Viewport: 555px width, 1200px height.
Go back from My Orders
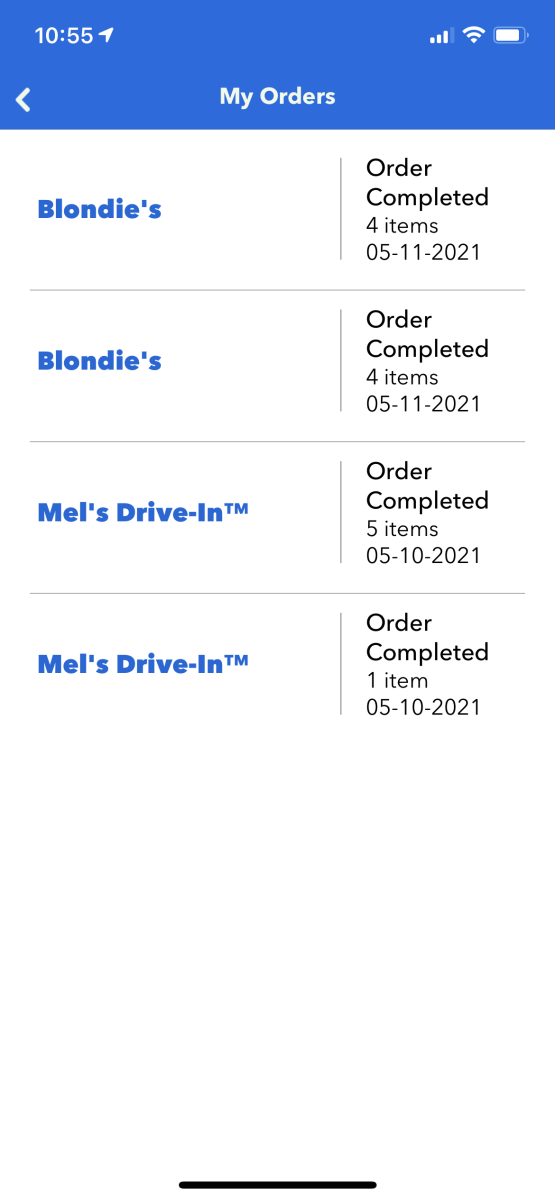[24, 98]
